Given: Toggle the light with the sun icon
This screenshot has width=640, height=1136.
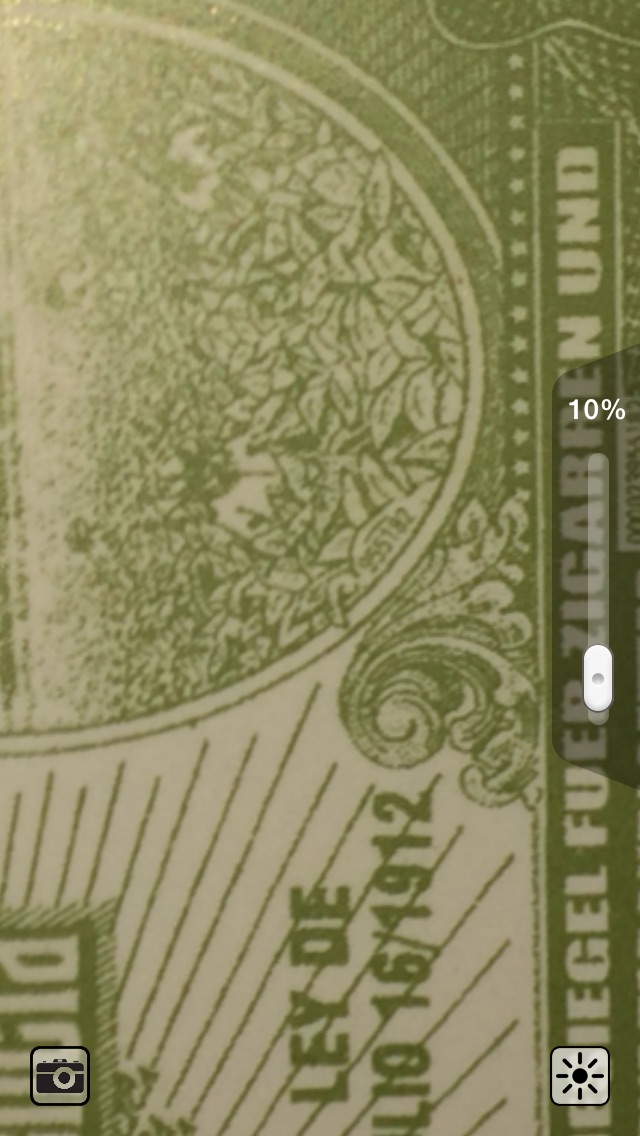Looking at the screenshot, I should (580, 1076).
